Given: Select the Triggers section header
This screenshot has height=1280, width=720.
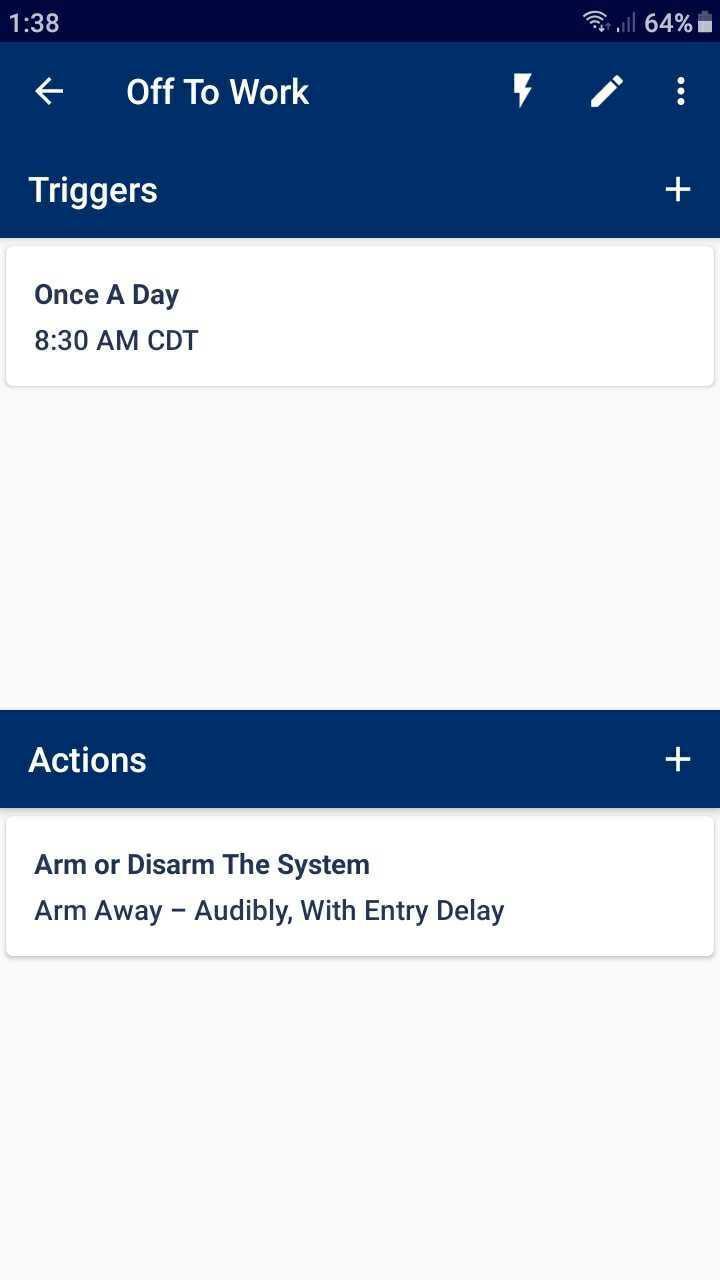Looking at the screenshot, I should pyautogui.click(x=92, y=189).
